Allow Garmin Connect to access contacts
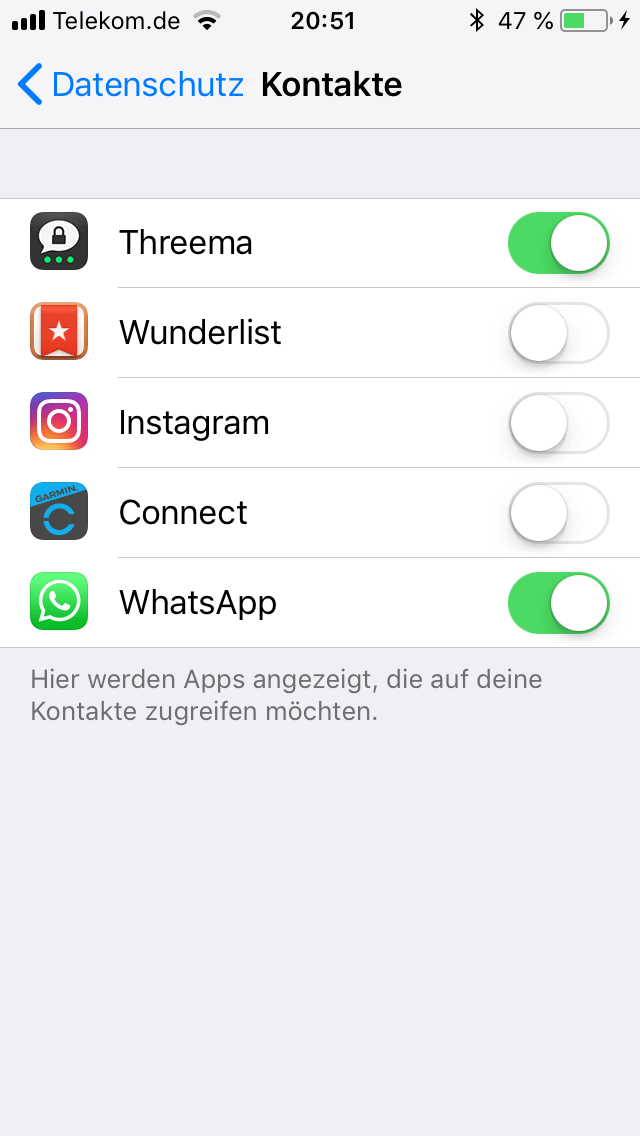Viewport: 640px width, 1136px height. point(559,512)
